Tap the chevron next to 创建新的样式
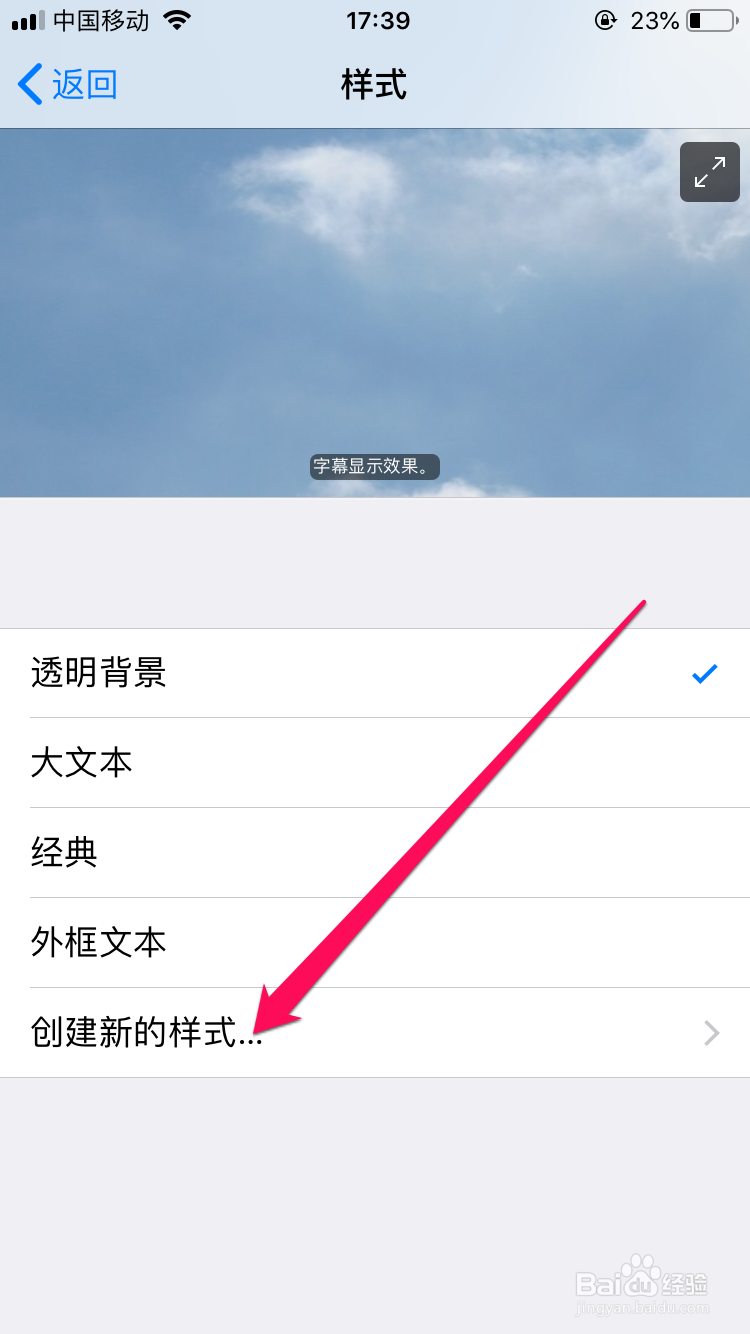This screenshot has height=1334, width=750. click(x=710, y=1033)
